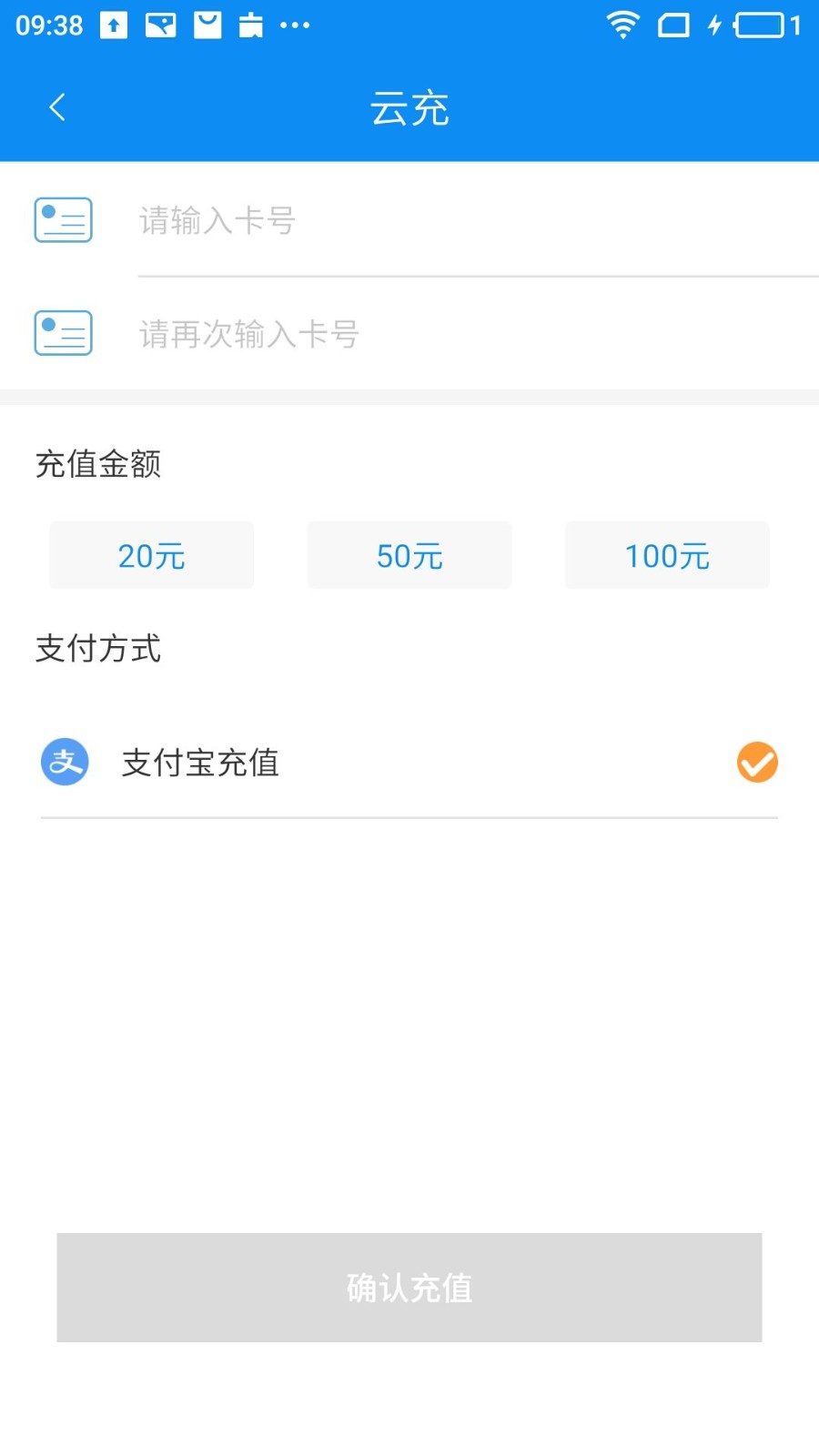Tap the 云充 title in the header
This screenshot has width=819, height=1456.
[x=409, y=106]
